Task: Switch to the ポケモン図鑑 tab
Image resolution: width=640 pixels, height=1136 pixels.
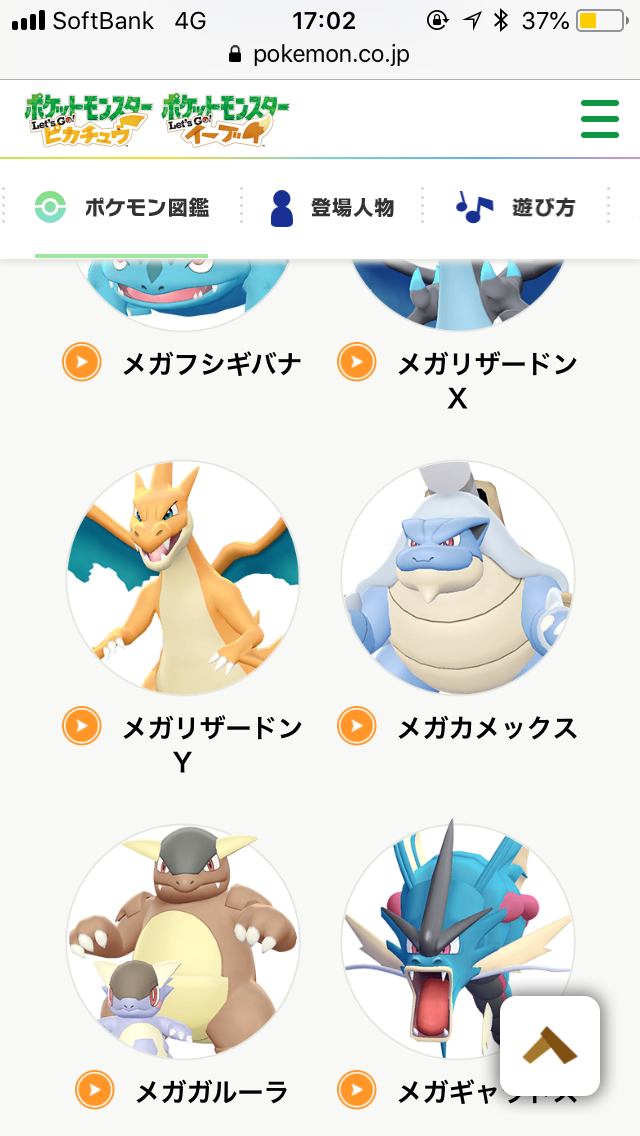Action: pos(122,208)
